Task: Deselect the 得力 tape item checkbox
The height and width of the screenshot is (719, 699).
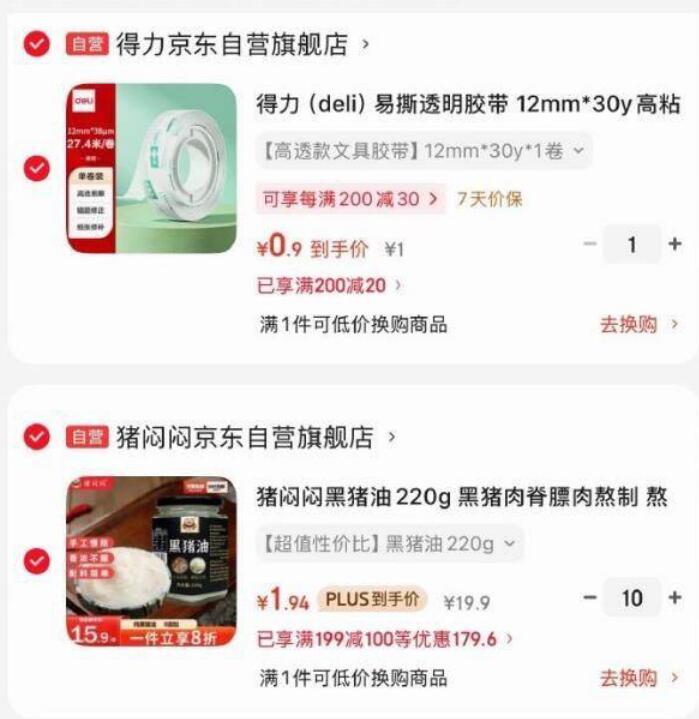Action: pos(37,168)
